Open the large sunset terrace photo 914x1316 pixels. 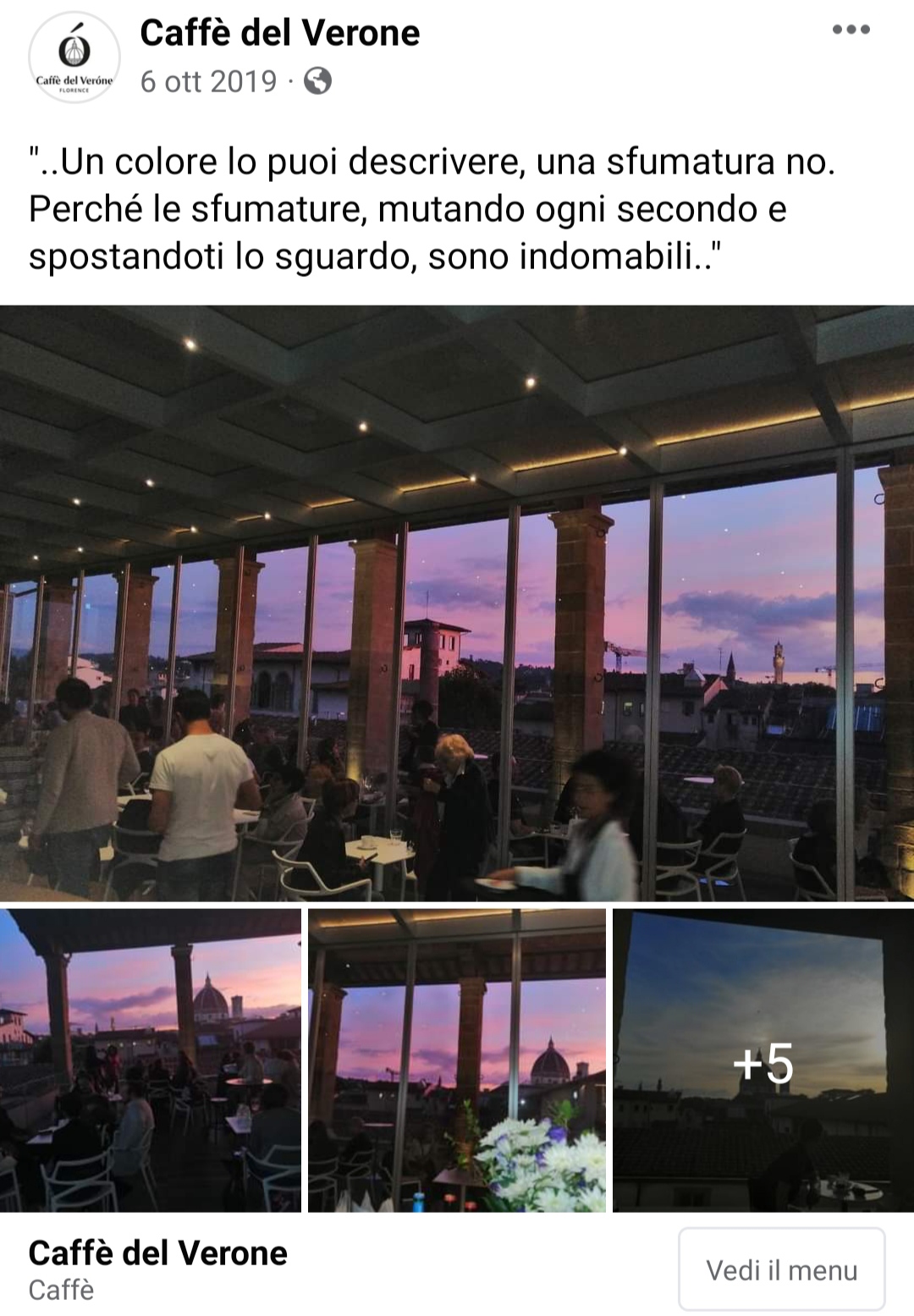pyautogui.click(x=457, y=603)
